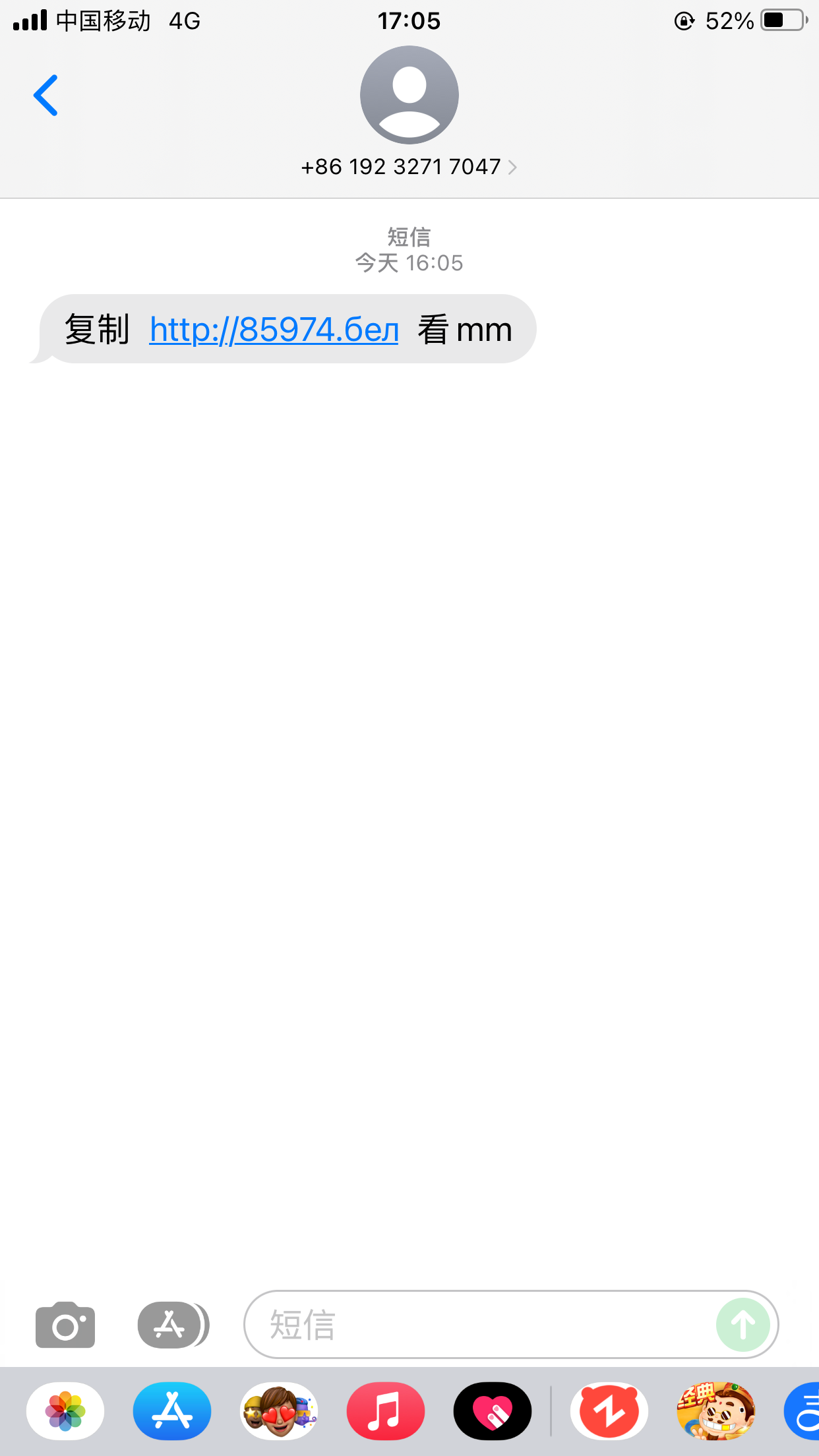819x1456 pixels.
Task: Toggle the iMessage apps drawer button
Action: [x=173, y=1325]
